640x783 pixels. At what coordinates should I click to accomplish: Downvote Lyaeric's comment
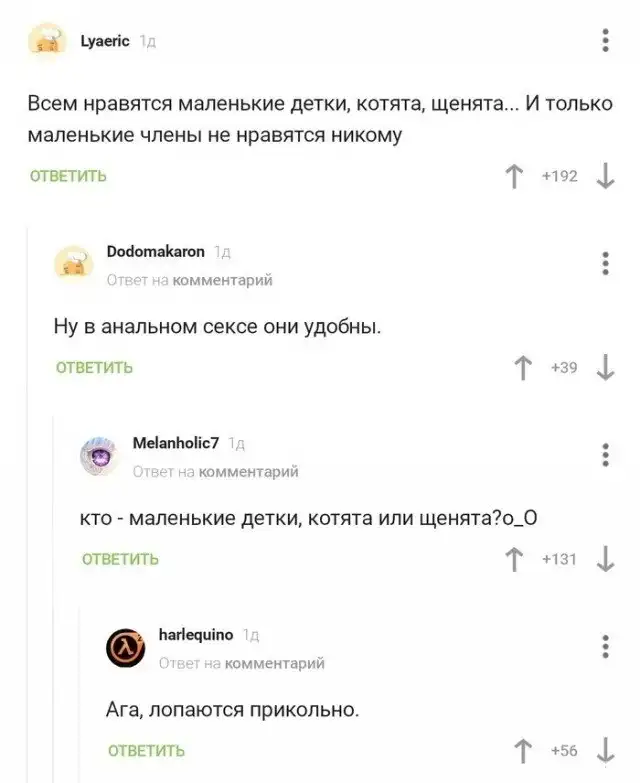pos(605,177)
